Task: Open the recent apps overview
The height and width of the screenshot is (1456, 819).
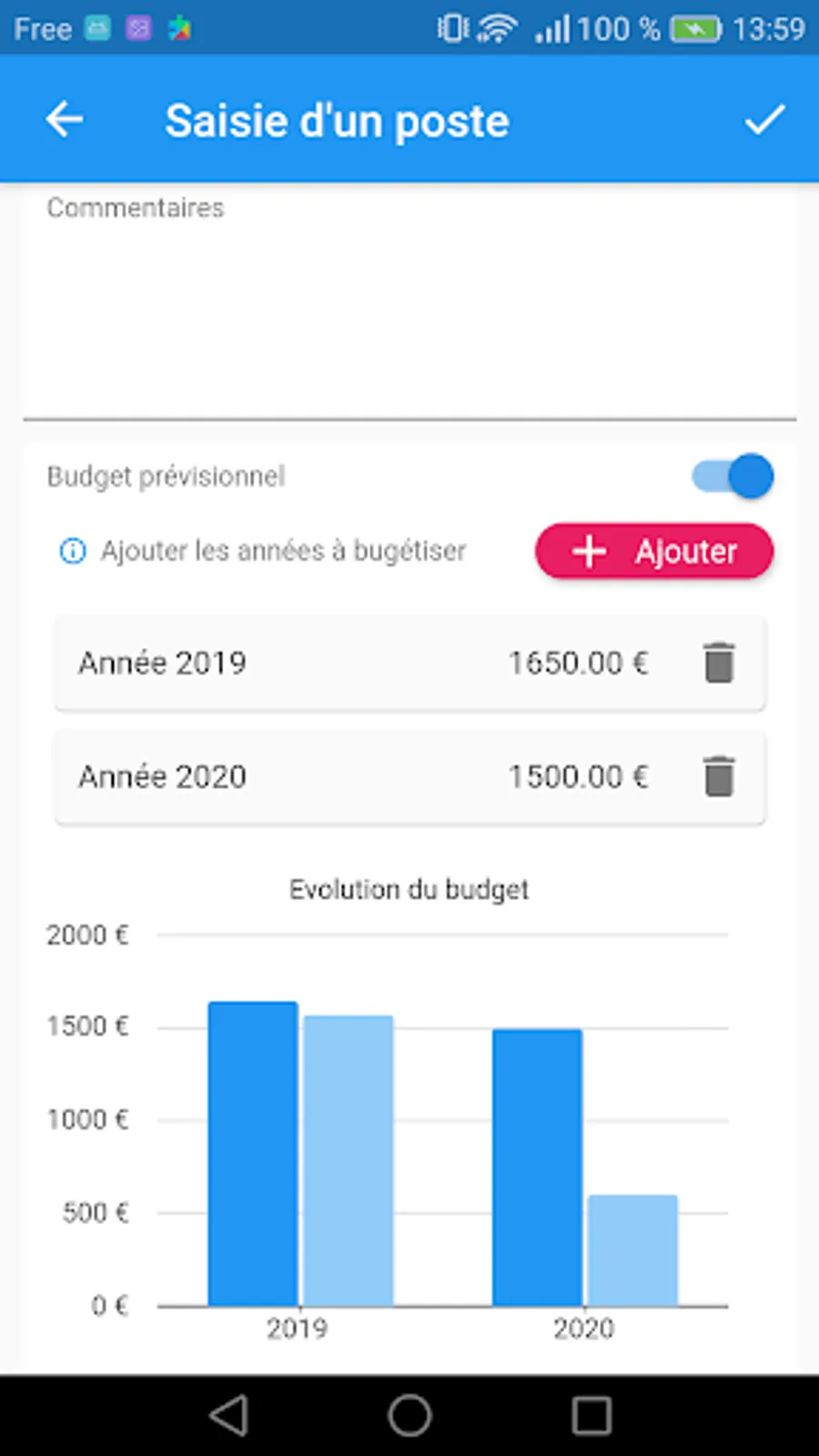Action: [591, 1415]
